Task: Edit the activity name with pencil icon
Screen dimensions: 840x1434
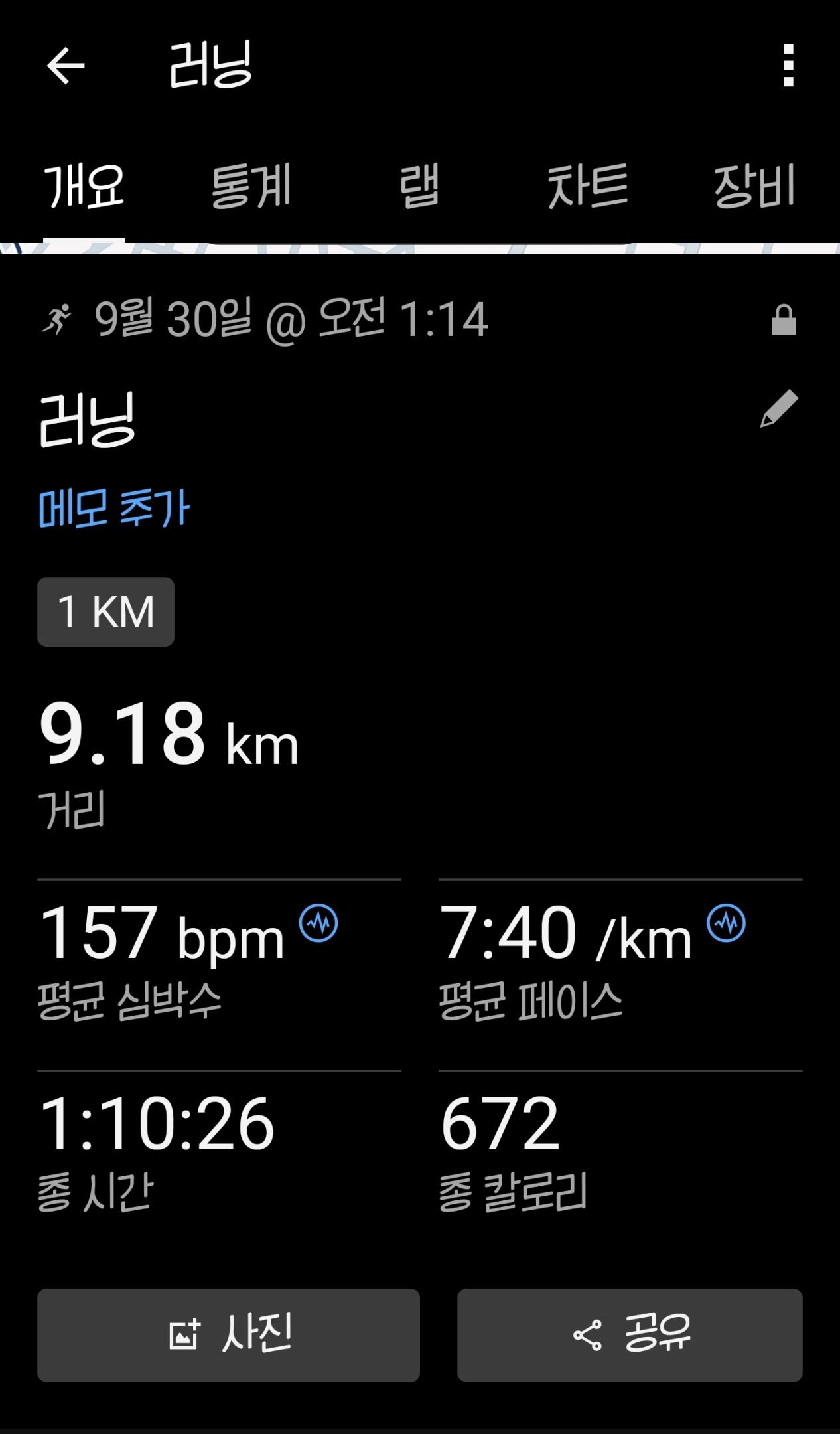Action: (x=779, y=409)
